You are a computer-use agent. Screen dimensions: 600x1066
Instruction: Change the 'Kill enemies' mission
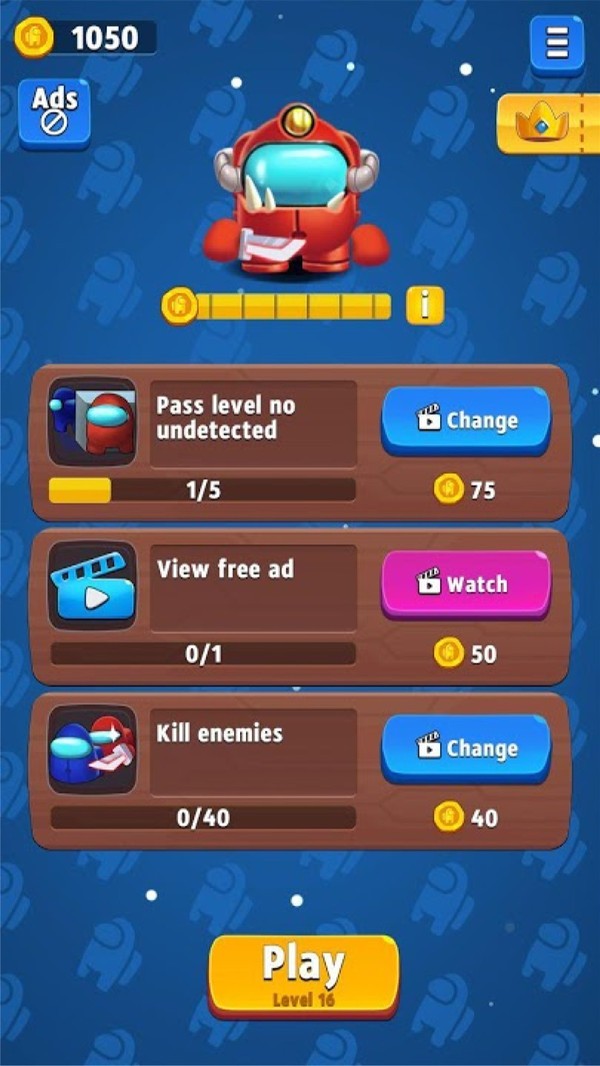(466, 748)
